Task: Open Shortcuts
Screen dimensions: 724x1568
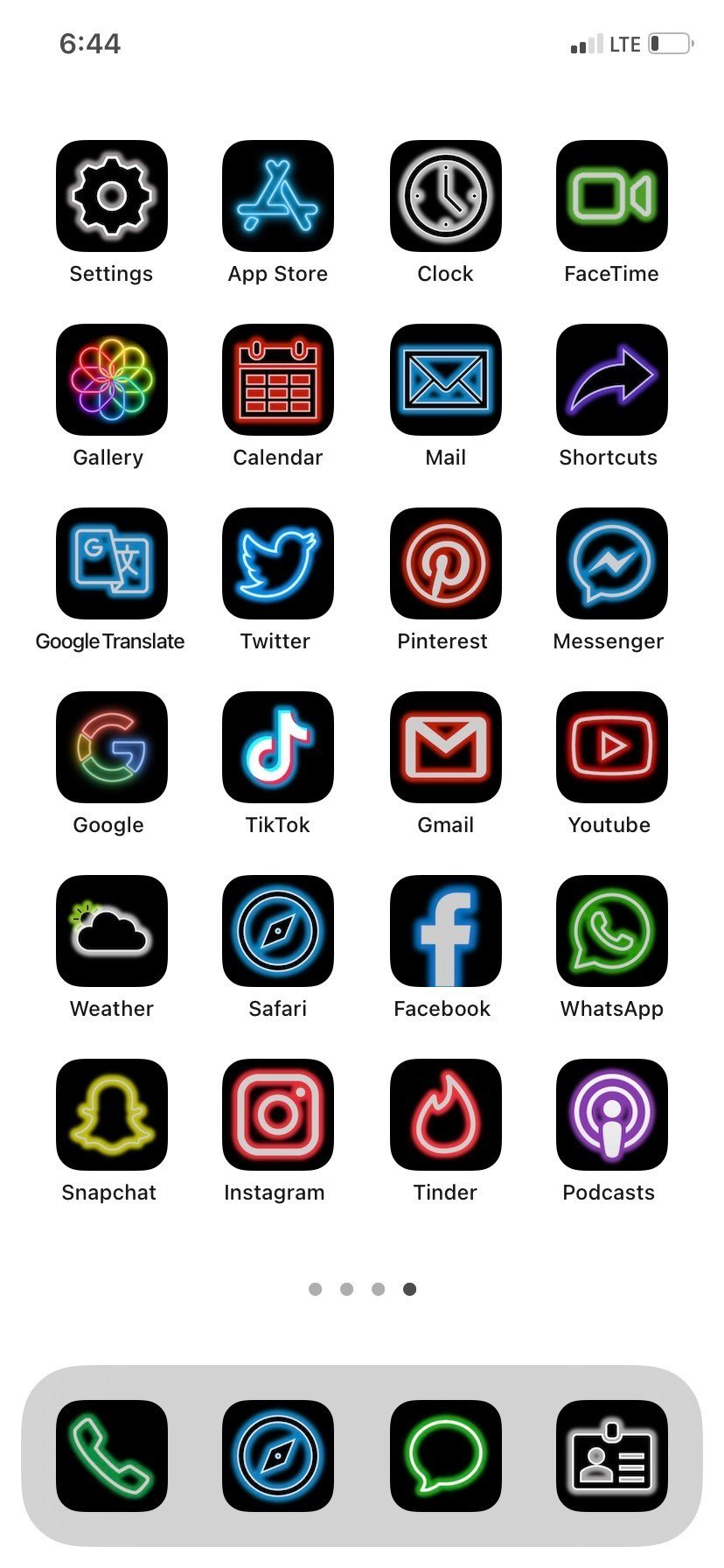Action: point(612,380)
